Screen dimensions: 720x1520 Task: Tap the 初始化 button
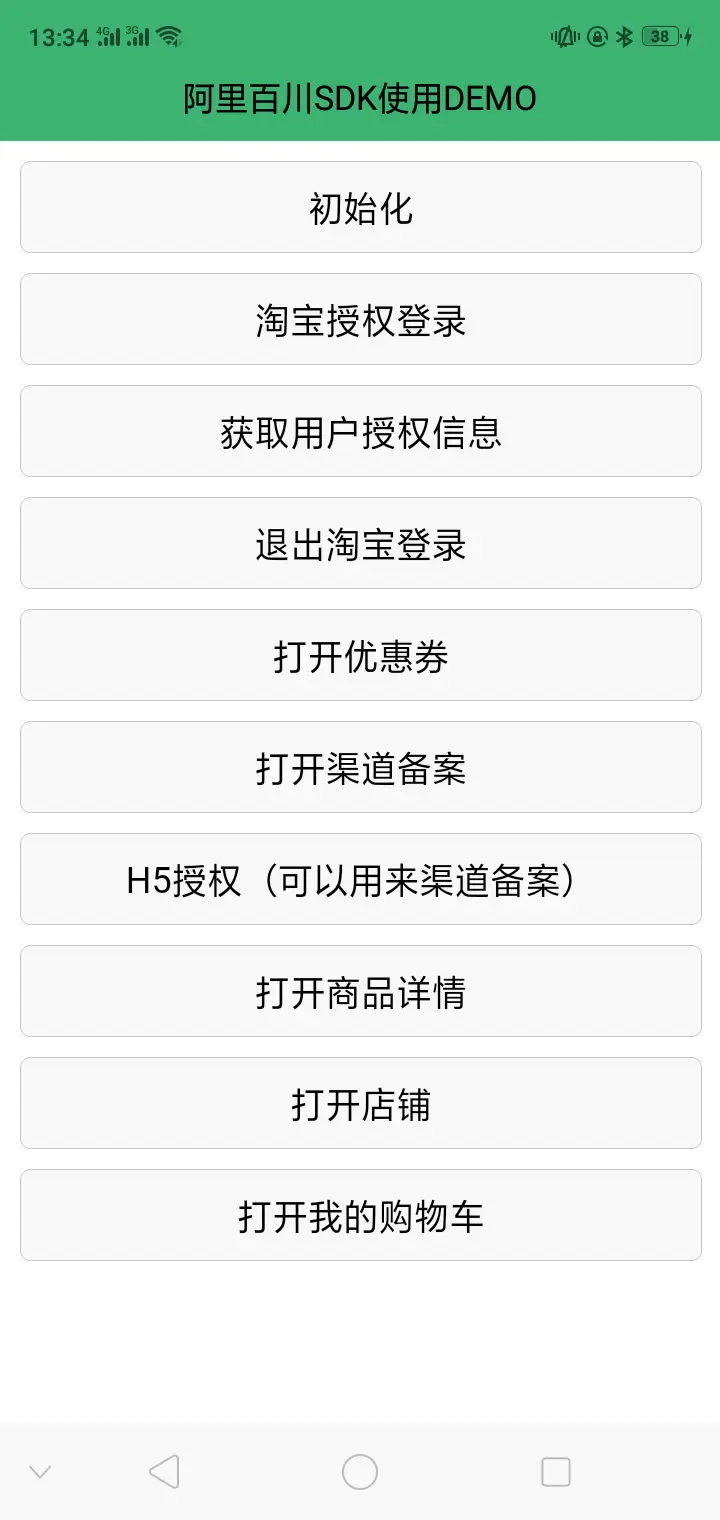click(360, 207)
